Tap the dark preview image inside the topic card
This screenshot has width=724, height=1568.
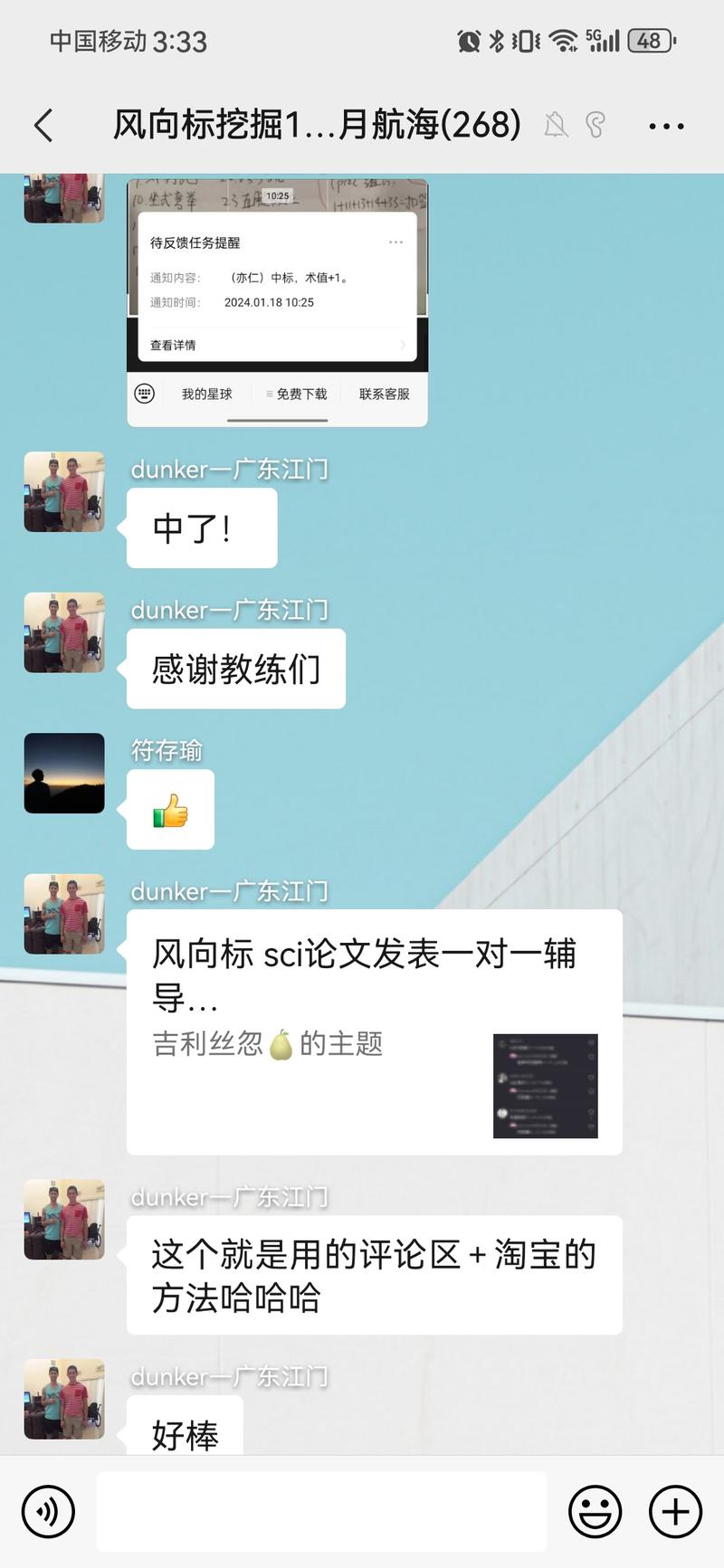[545, 1088]
